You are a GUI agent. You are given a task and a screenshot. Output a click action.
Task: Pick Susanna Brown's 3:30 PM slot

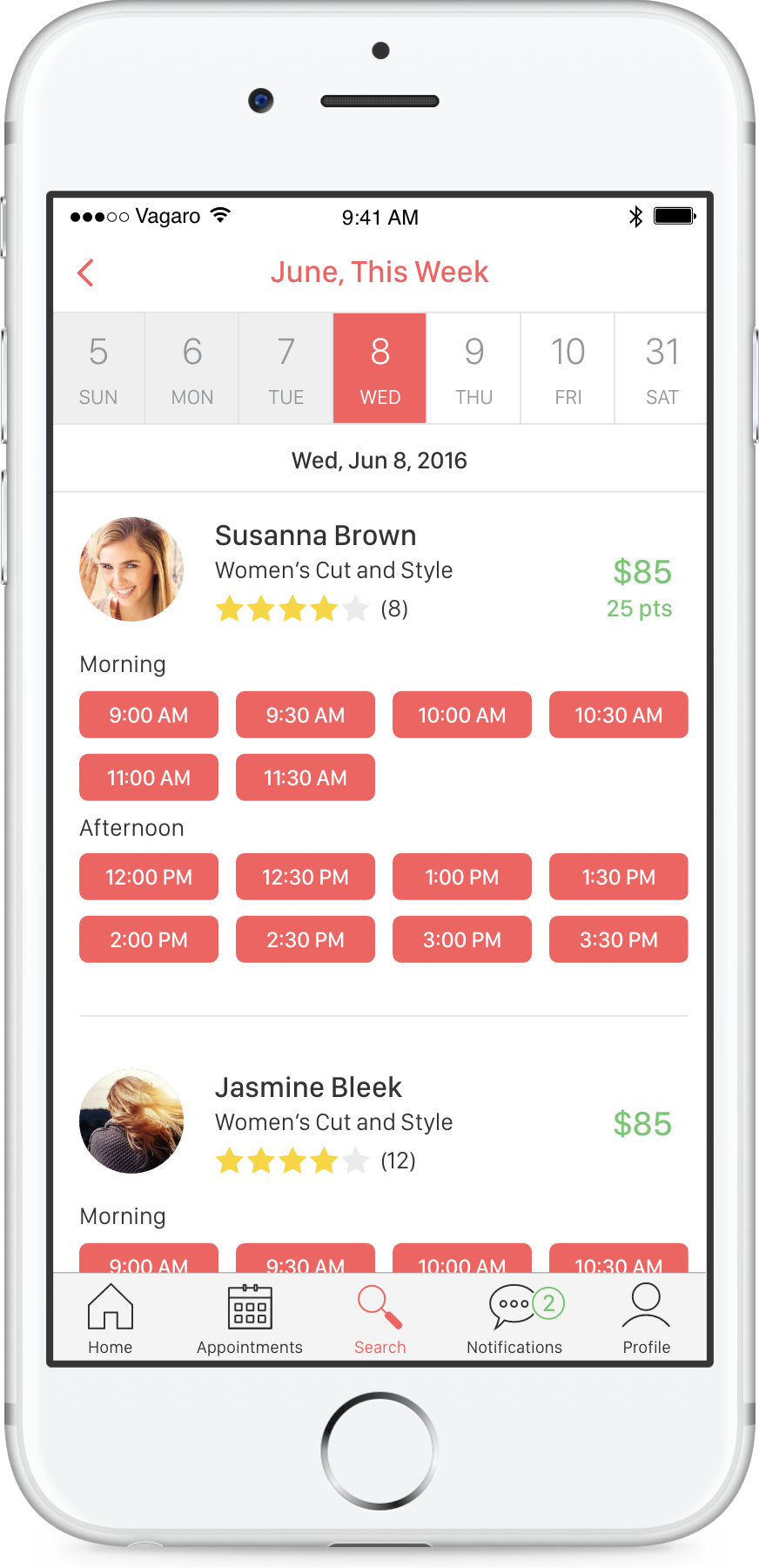click(x=618, y=939)
